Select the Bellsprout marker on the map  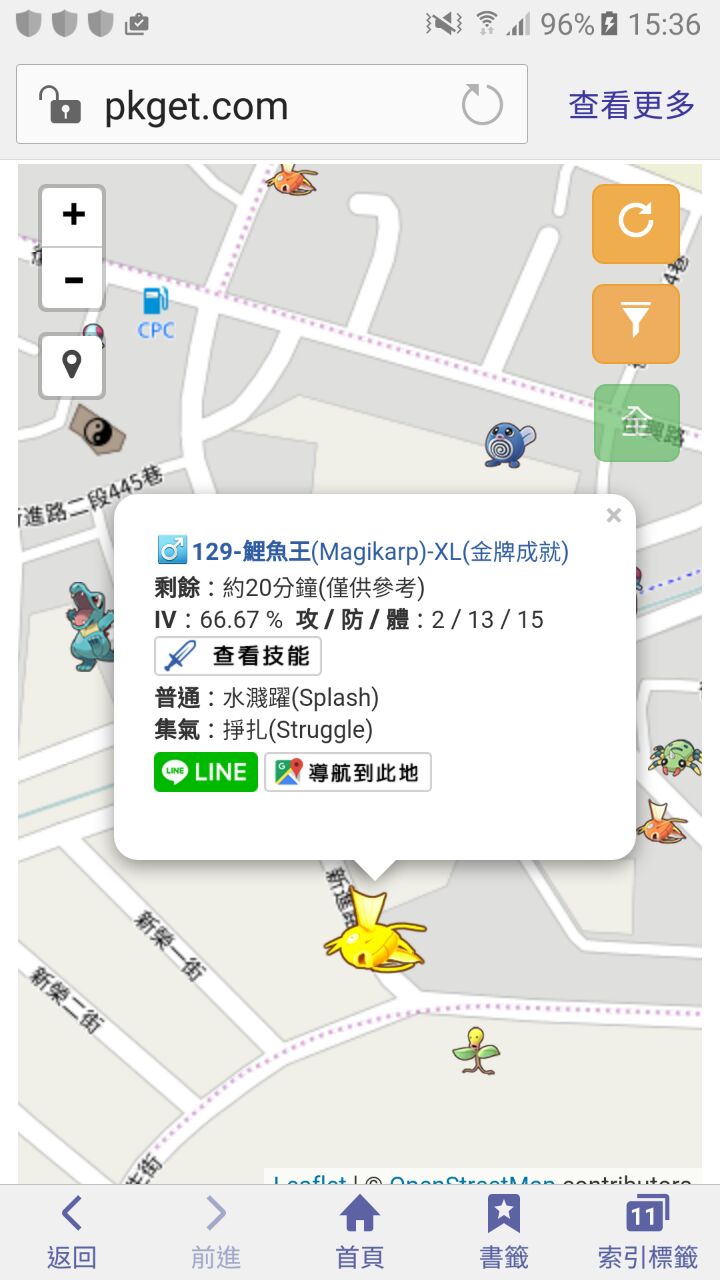tap(474, 1050)
